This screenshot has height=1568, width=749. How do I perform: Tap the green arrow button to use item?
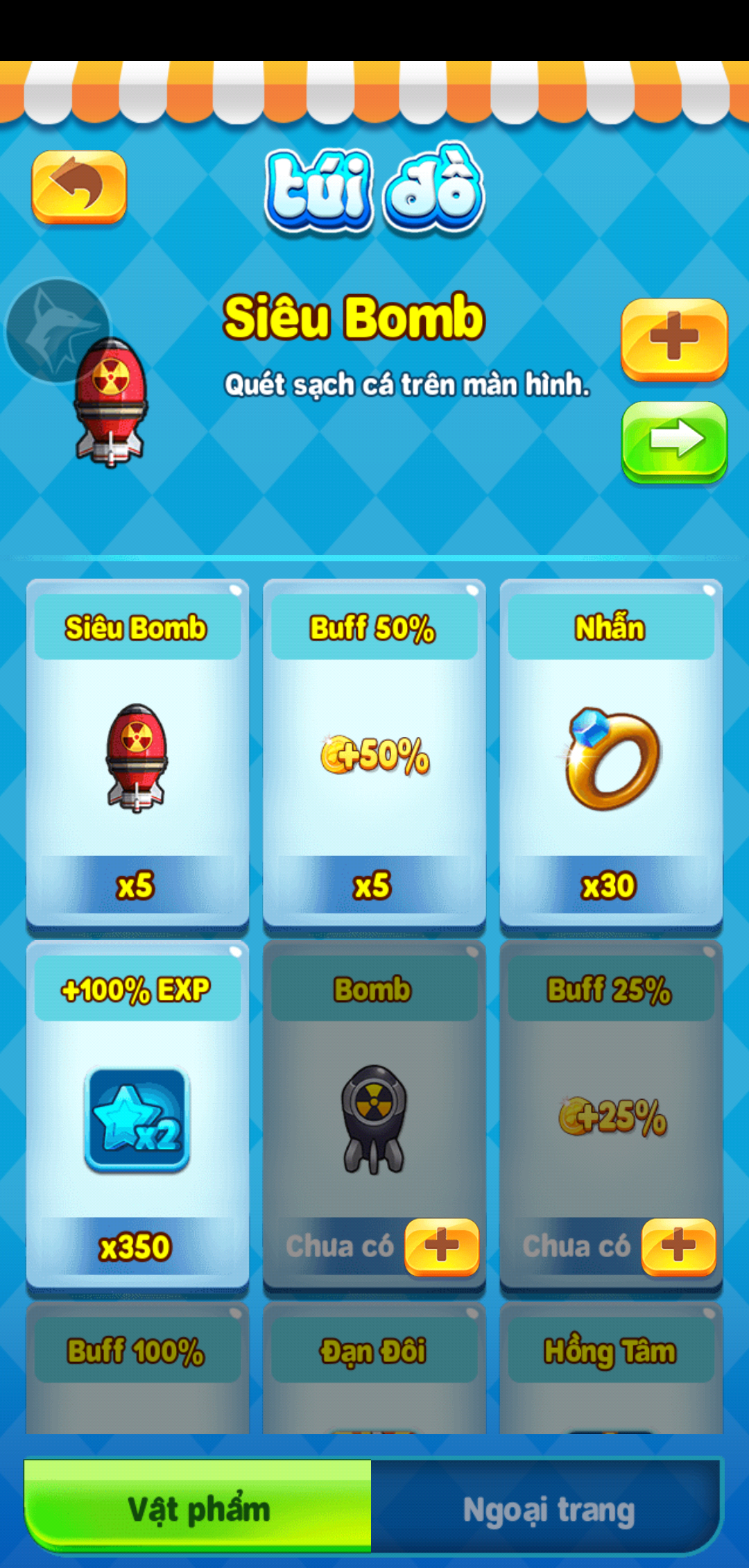pos(674,441)
